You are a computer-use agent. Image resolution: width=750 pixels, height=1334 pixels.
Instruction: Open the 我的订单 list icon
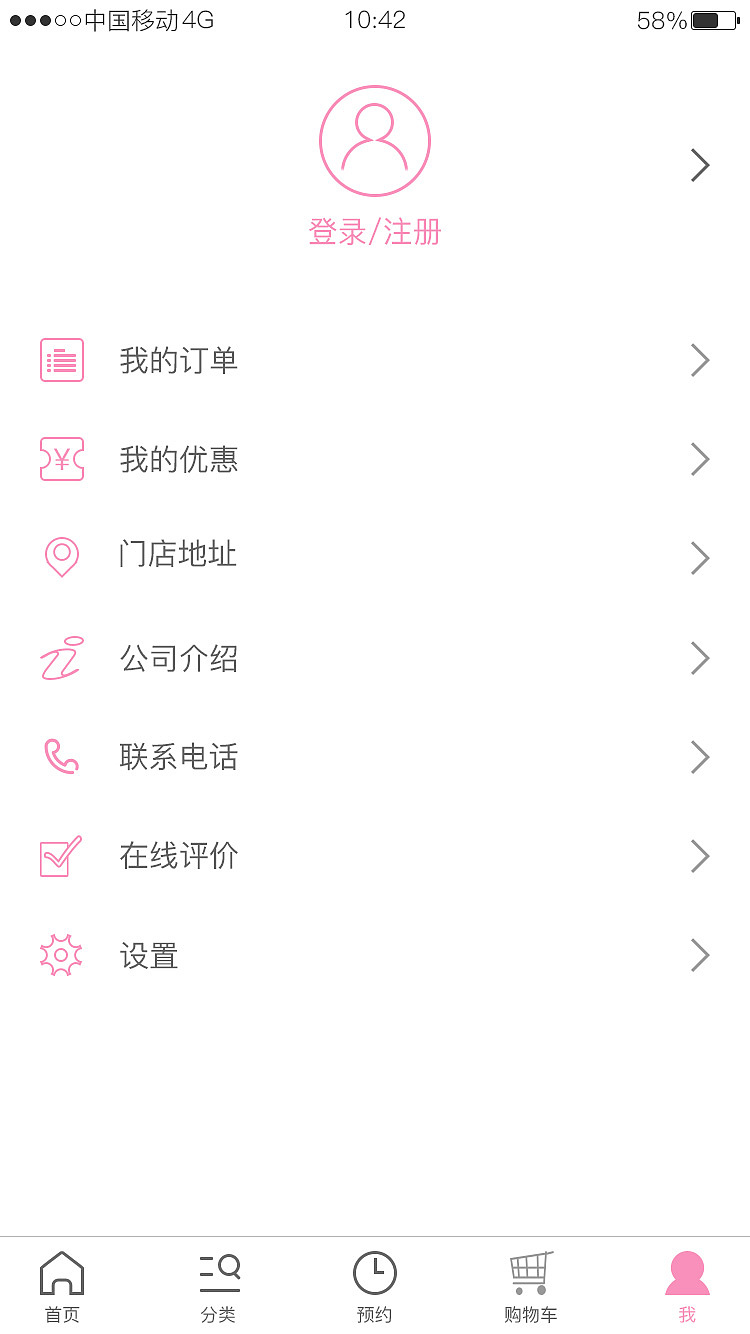[x=61, y=359]
